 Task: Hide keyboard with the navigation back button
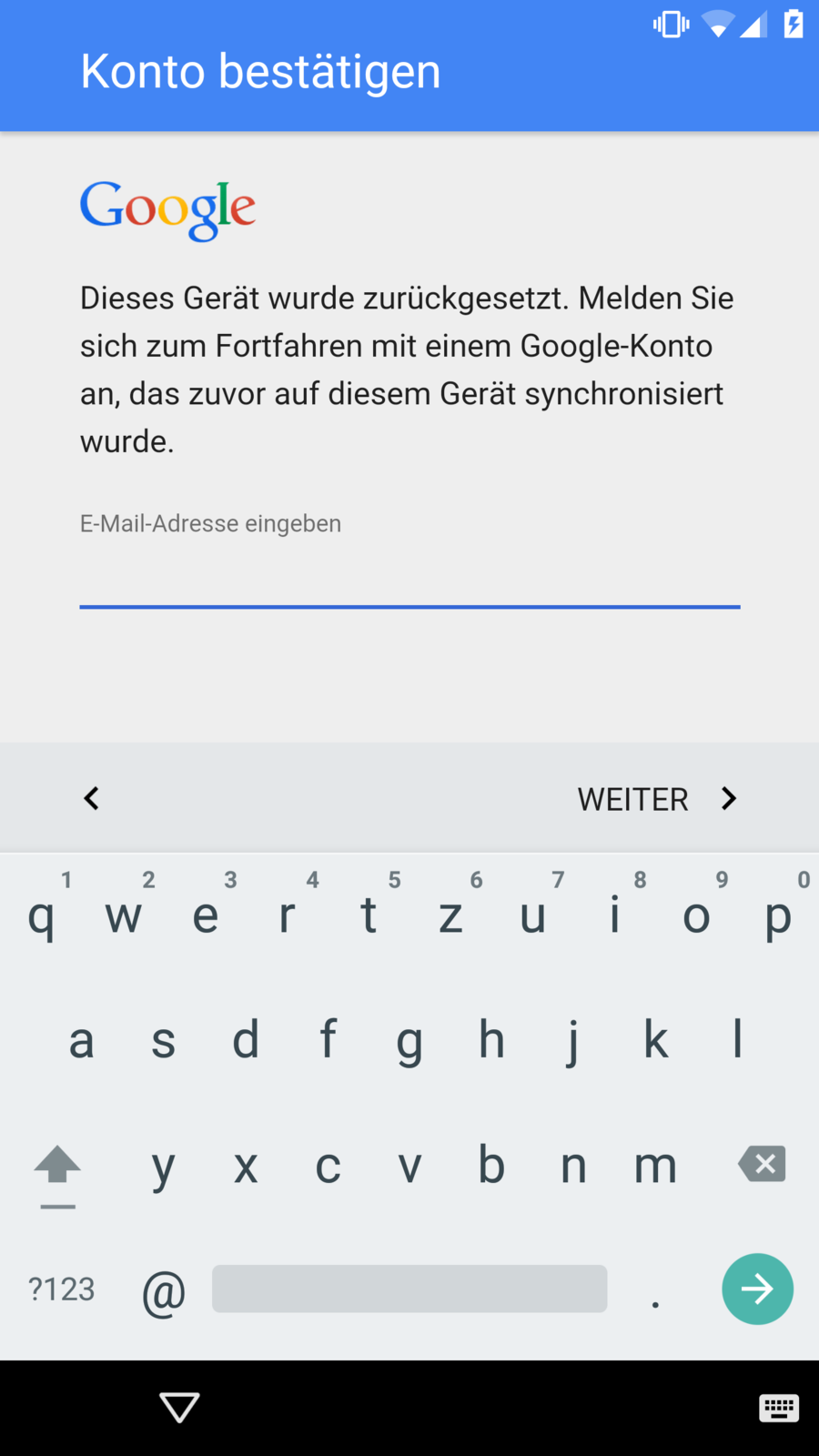(x=179, y=1407)
